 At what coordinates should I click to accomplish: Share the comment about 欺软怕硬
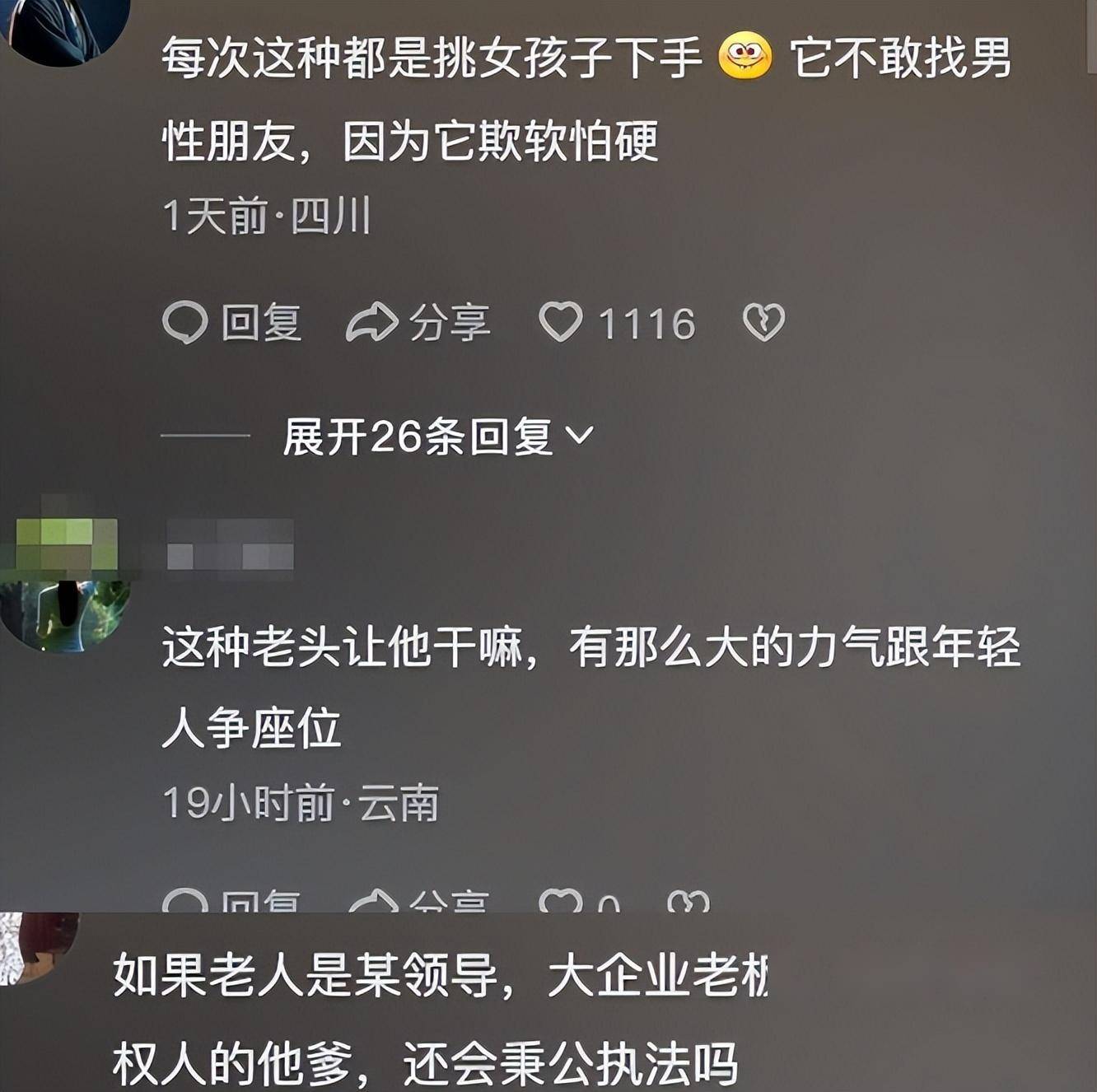tap(418, 322)
